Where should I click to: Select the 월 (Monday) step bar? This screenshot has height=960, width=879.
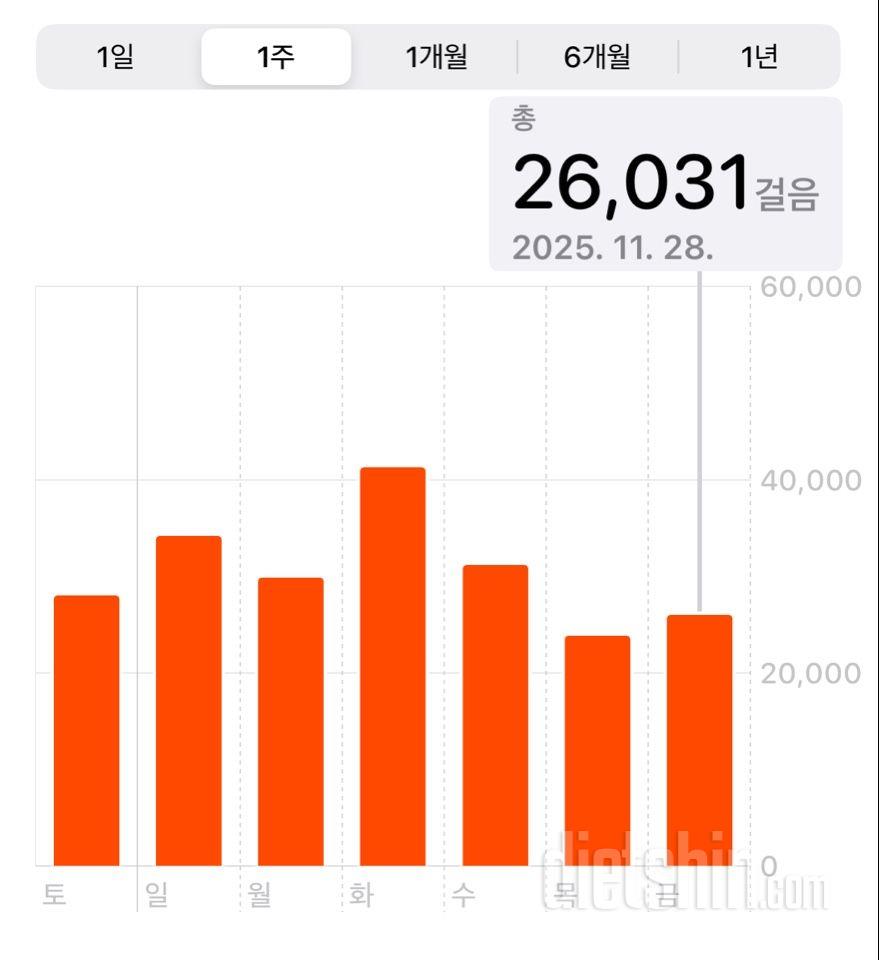290,720
